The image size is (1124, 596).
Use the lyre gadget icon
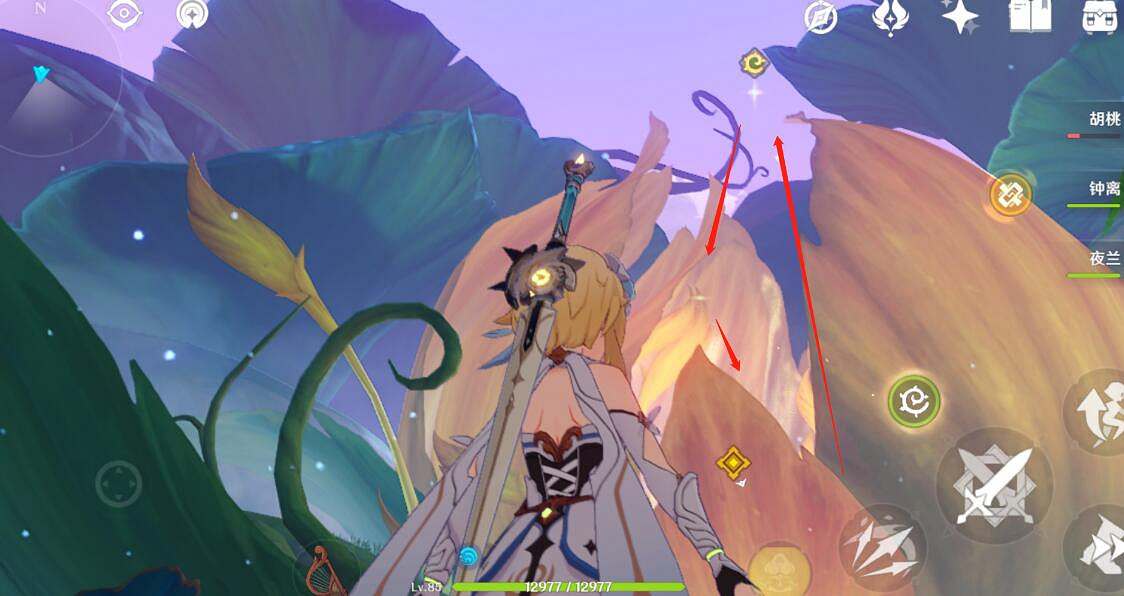tap(325, 571)
